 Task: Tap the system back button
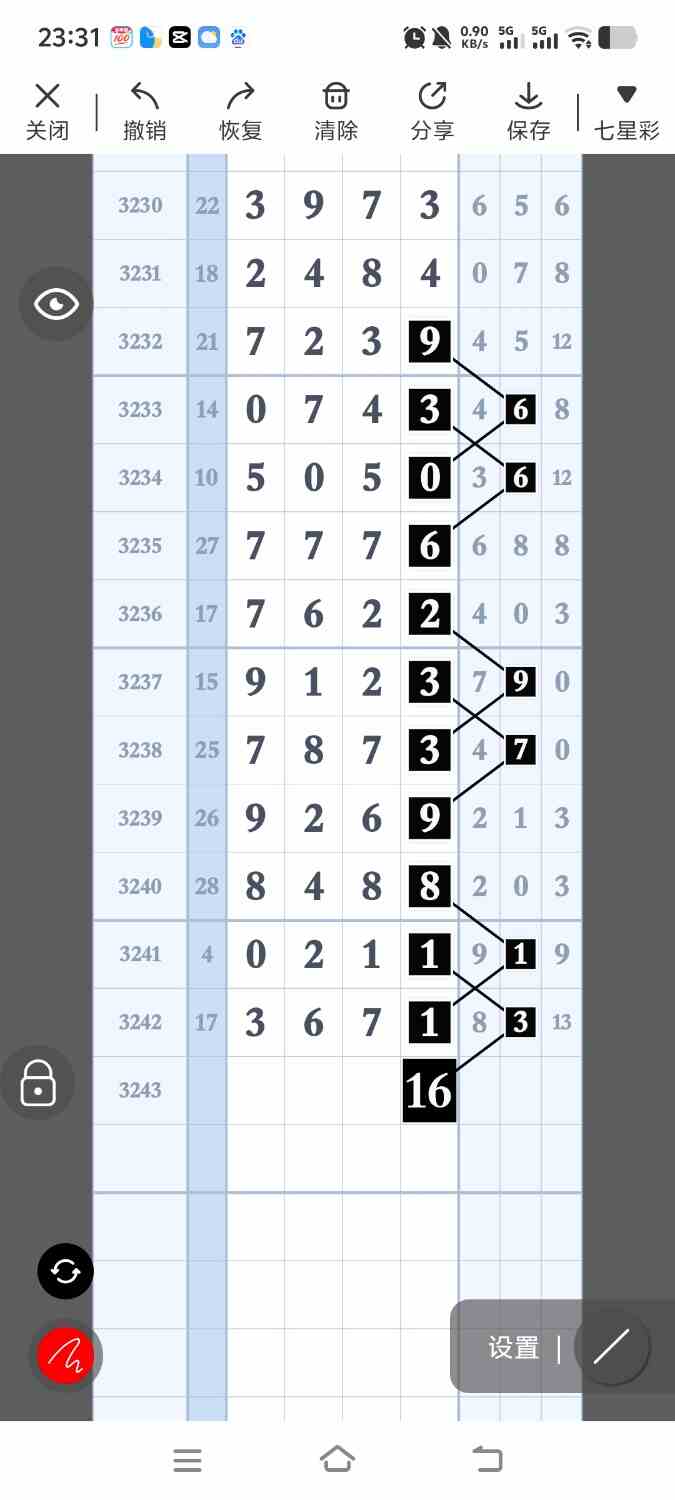pos(487,1460)
